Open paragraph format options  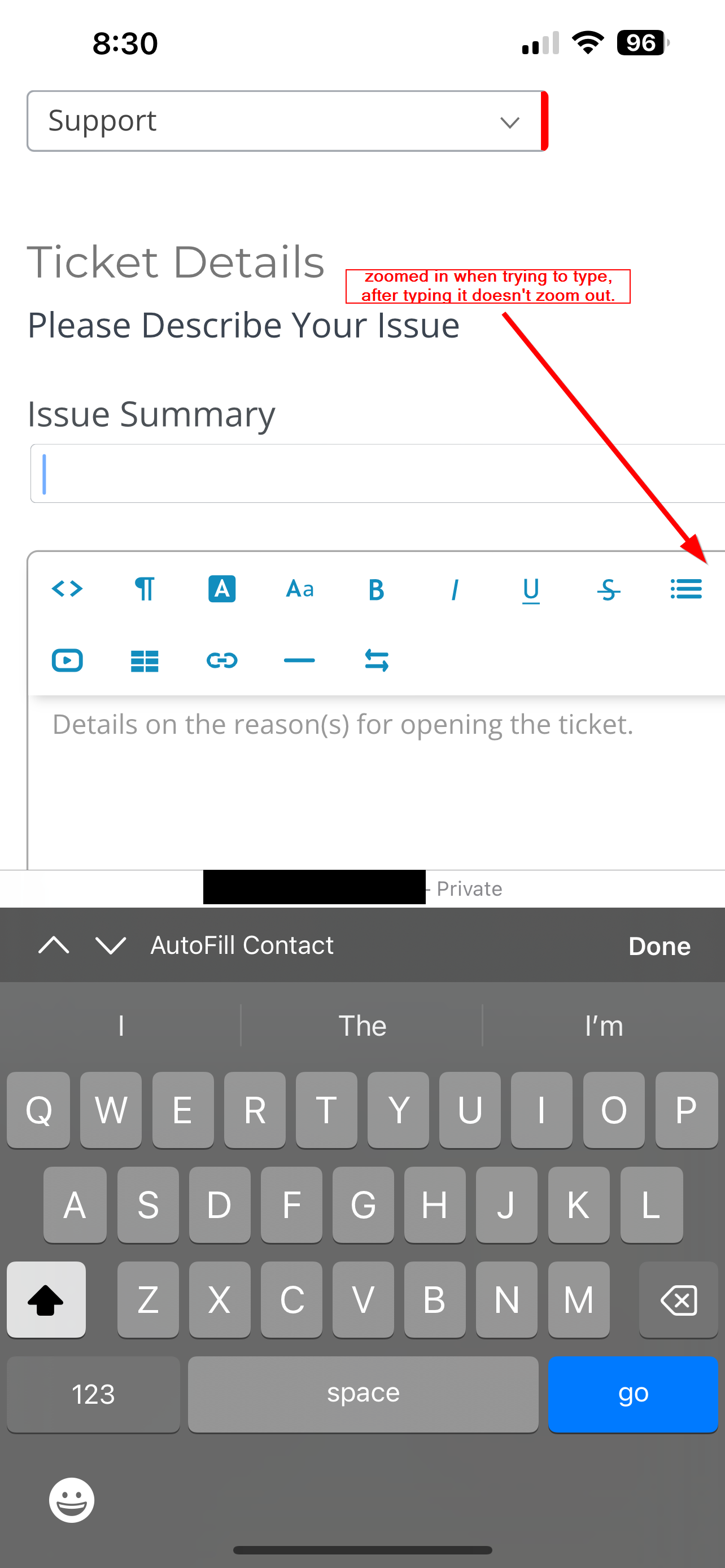(x=145, y=589)
